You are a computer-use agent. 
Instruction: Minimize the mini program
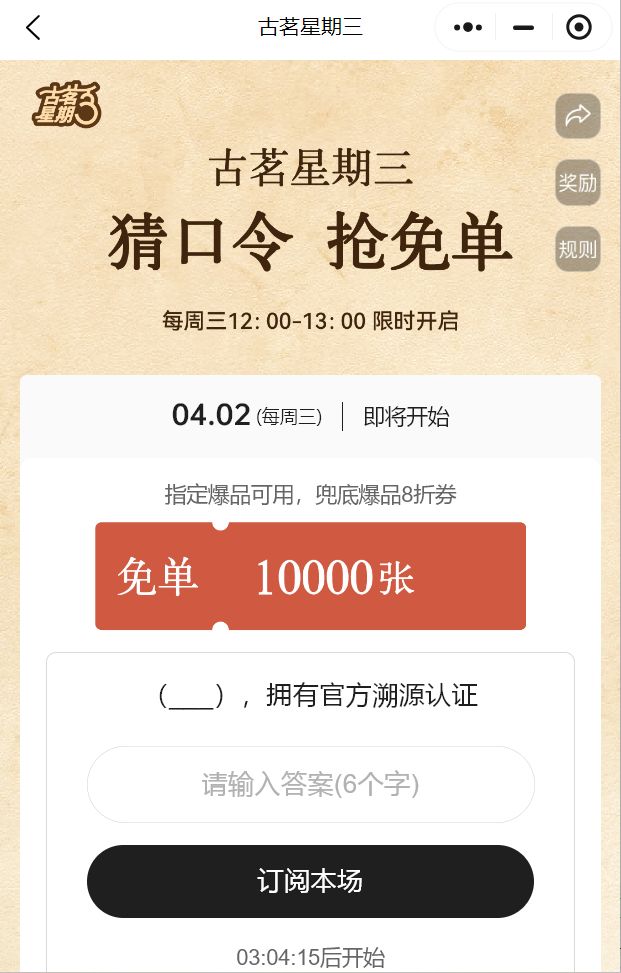coord(523,28)
